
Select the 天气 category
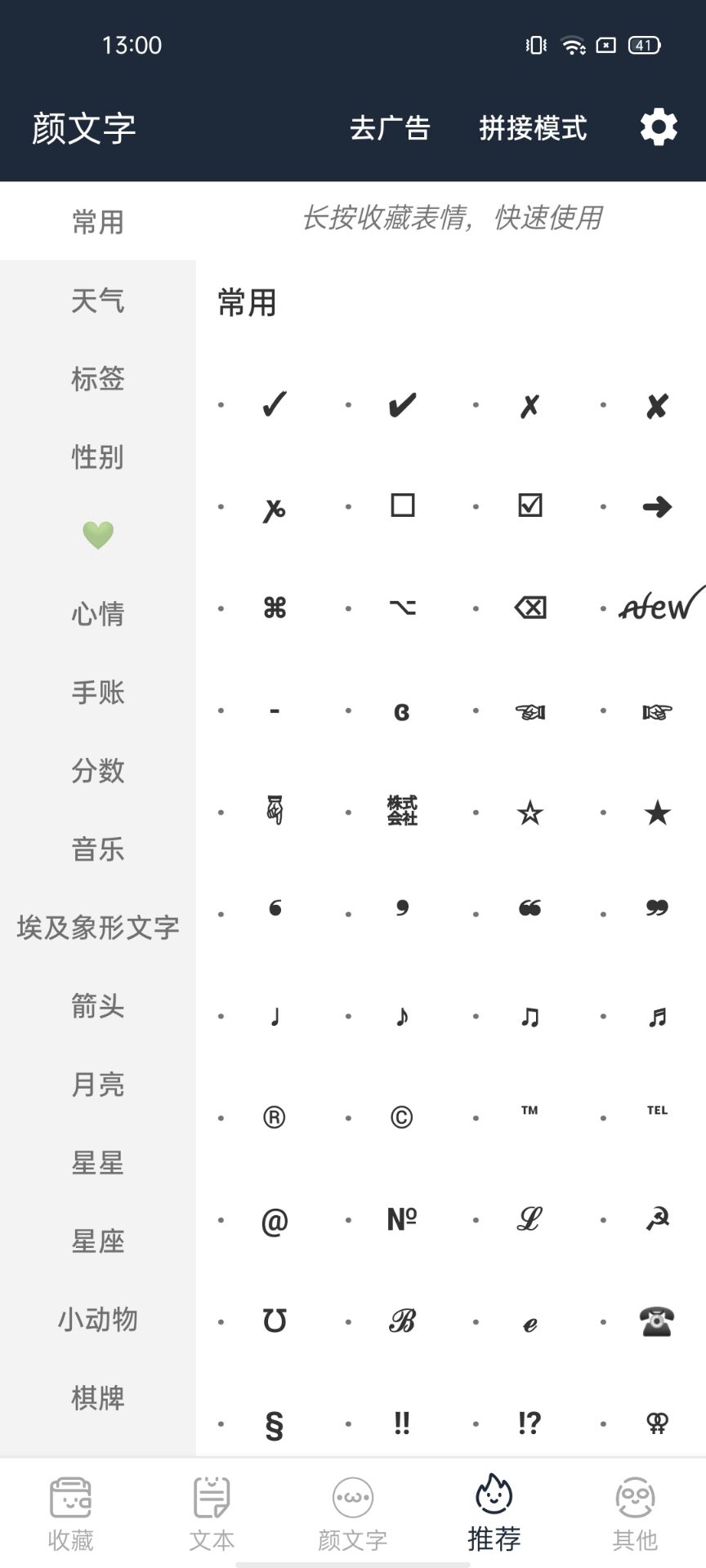tap(98, 301)
